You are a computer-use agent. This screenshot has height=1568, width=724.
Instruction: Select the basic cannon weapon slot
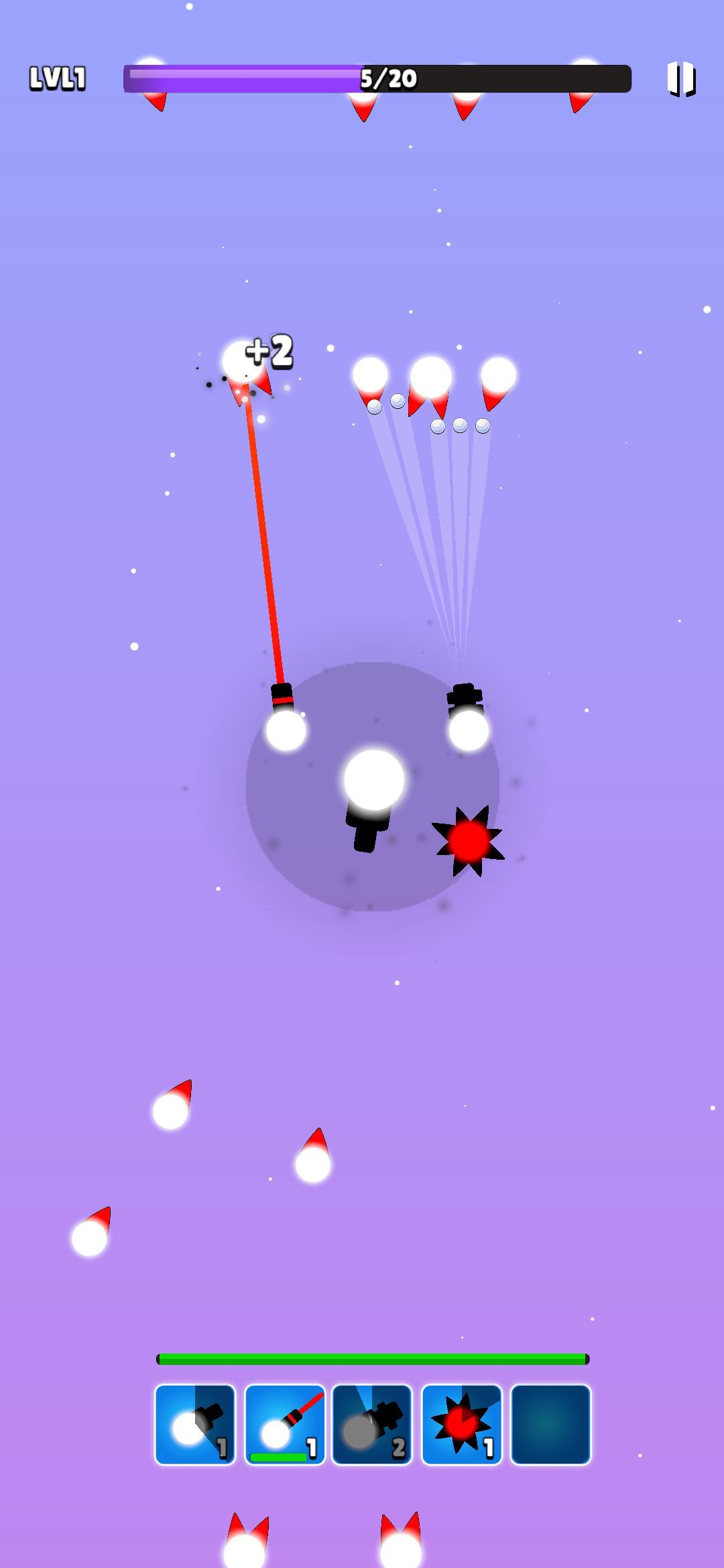(195, 1424)
